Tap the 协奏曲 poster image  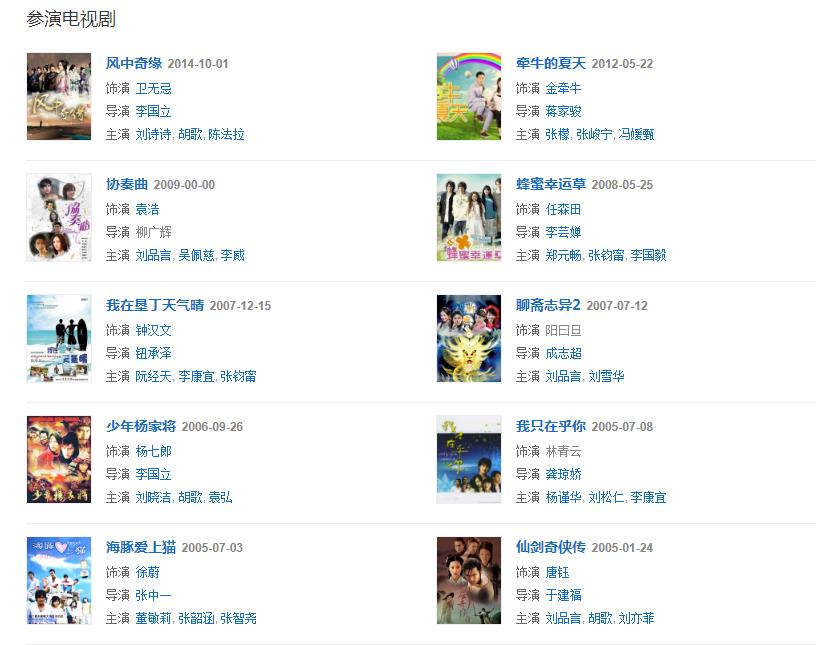pyautogui.click(x=59, y=218)
